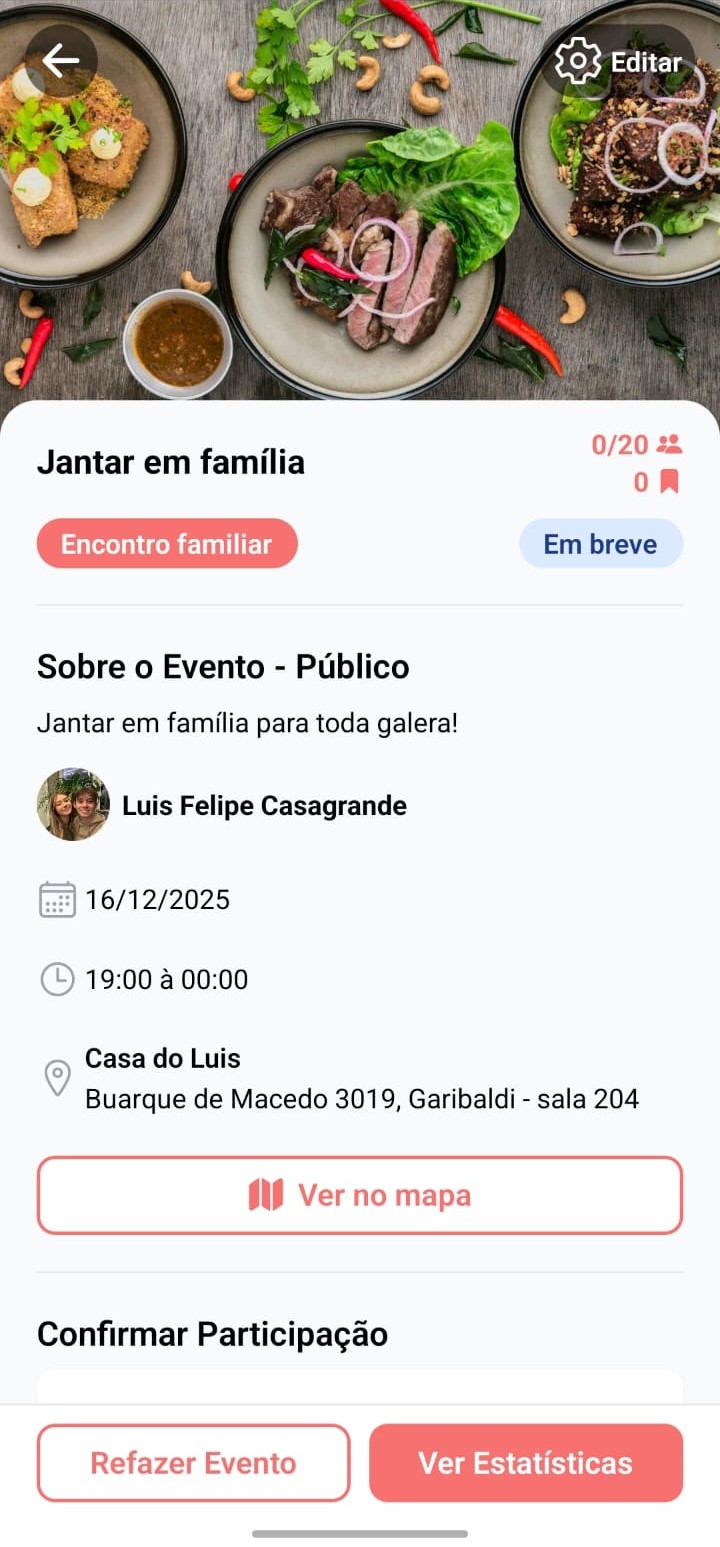Click the date 16/12/2025
This screenshot has height=1547, width=720.
click(x=157, y=899)
